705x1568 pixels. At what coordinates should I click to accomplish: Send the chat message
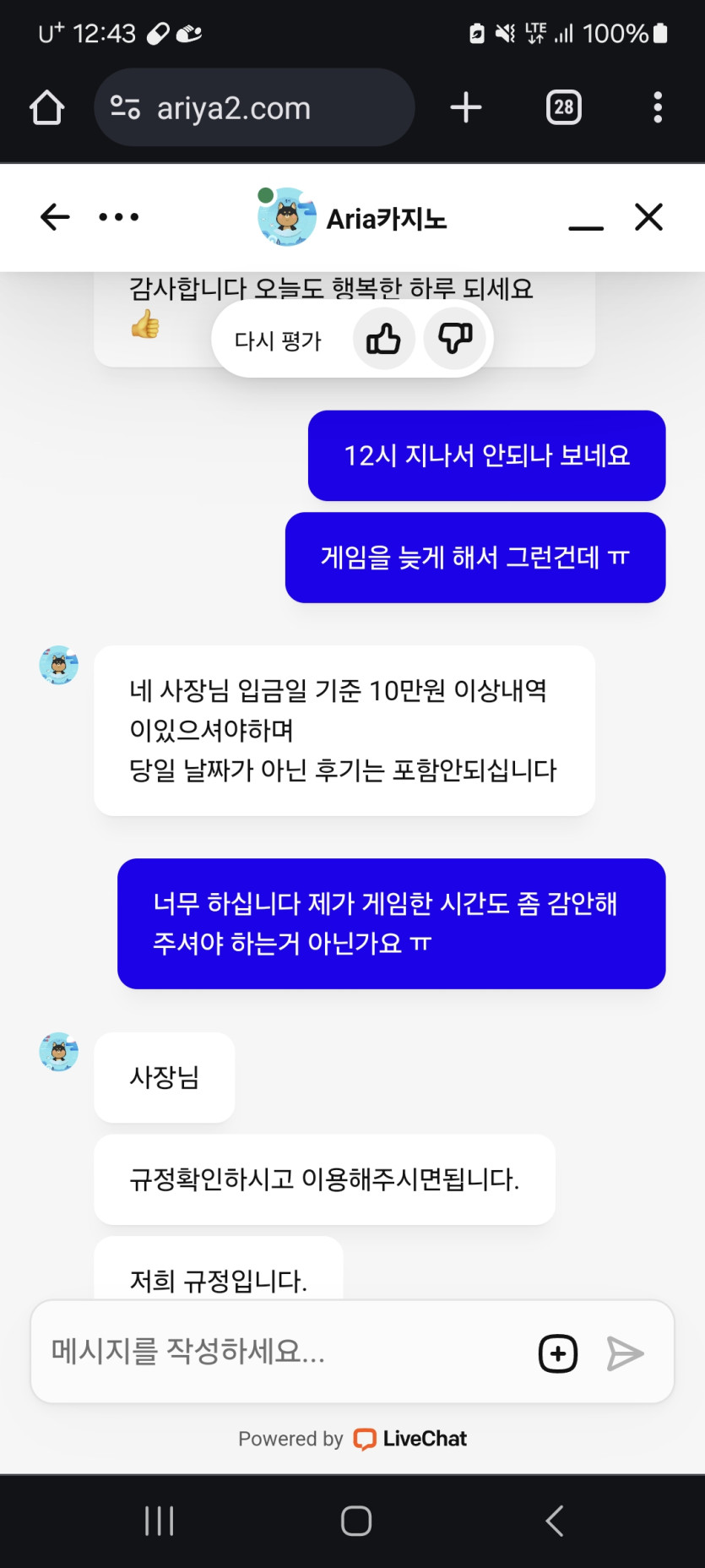(x=625, y=1353)
